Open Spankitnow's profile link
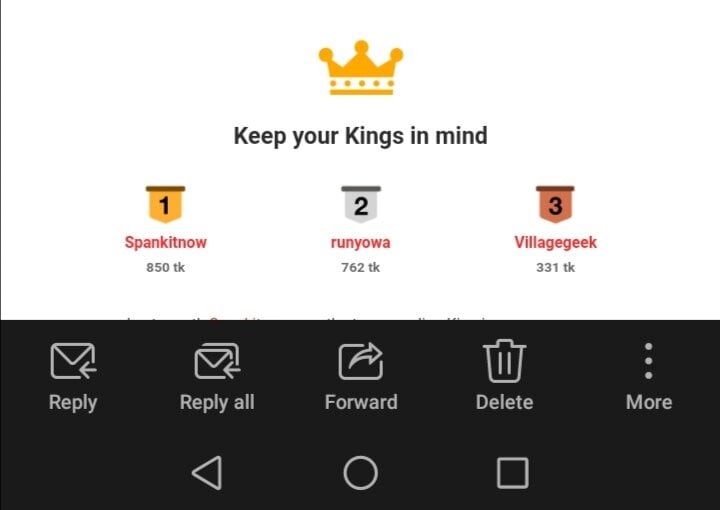Viewport: 720px width, 510px height. (166, 242)
